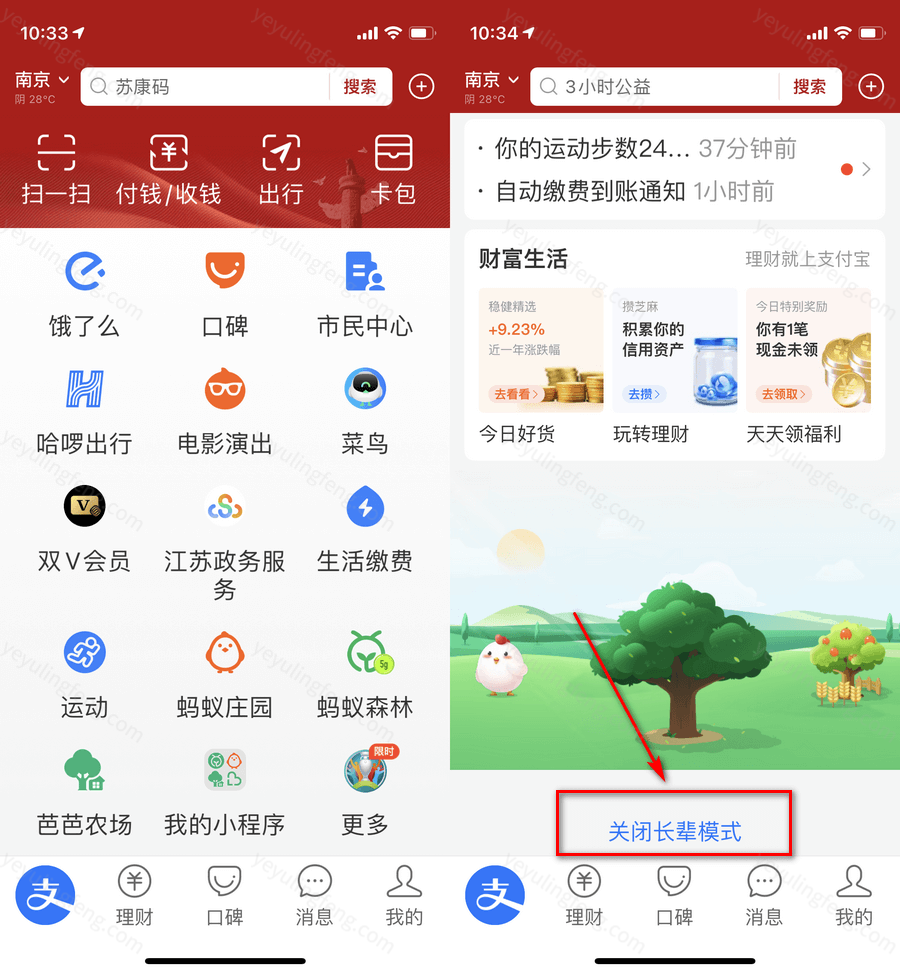Open the 扫一扫 scanner
The image size is (900, 974).
pyautogui.click(x=57, y=169)
